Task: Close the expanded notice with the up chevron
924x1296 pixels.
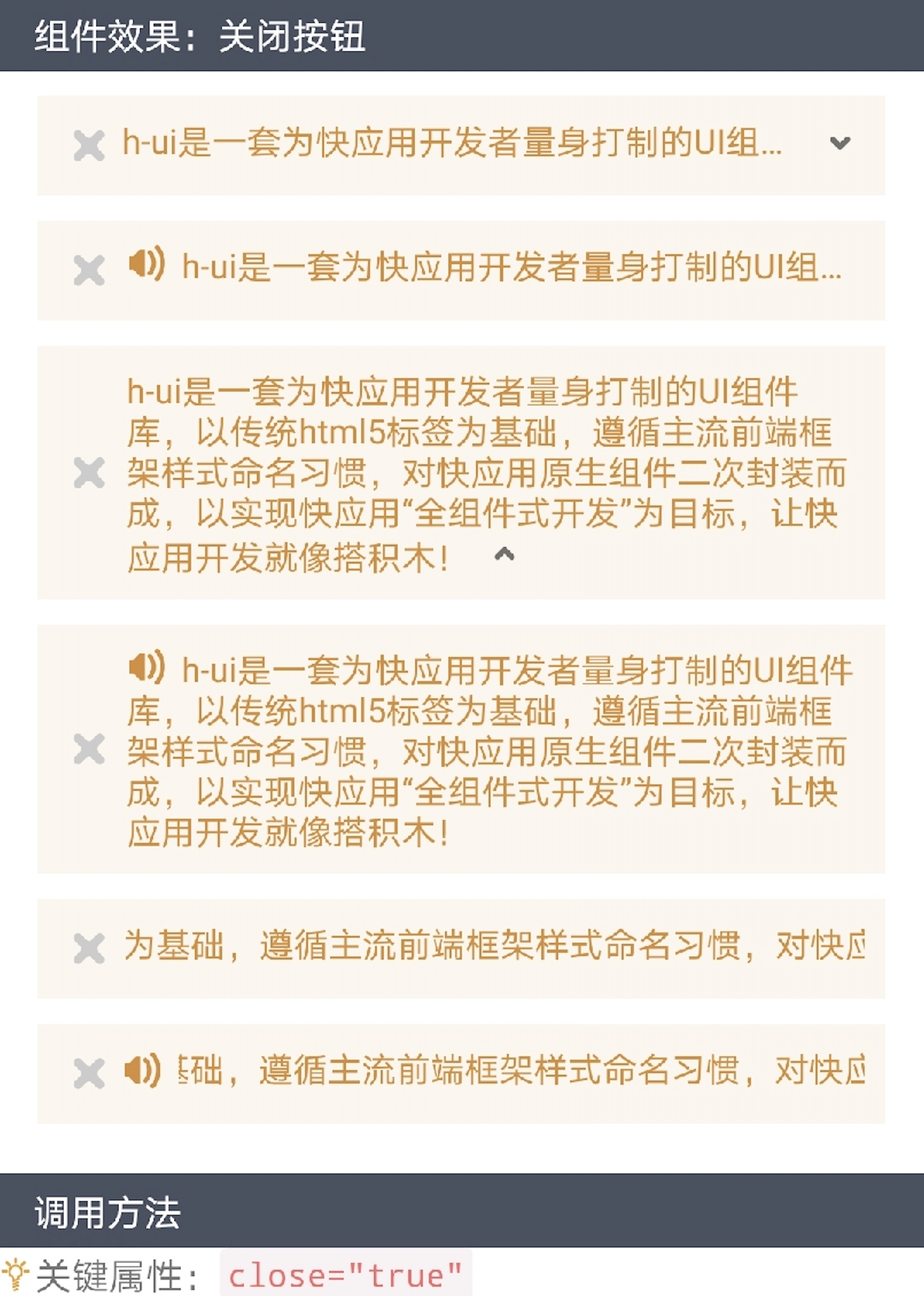Action: (x=89, y=473)
